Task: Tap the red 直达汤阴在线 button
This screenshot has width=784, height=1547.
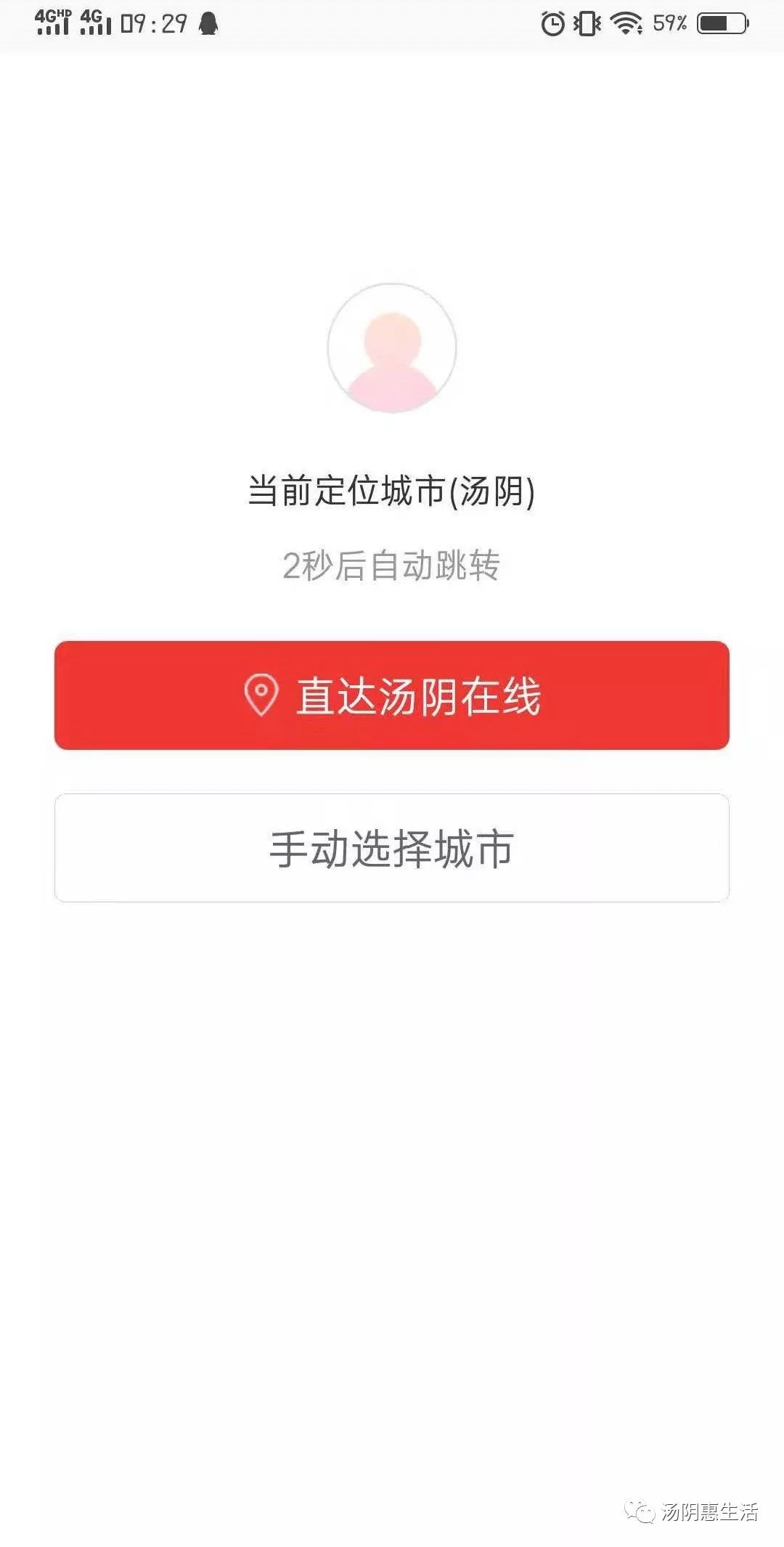Action: coord(392,695)
